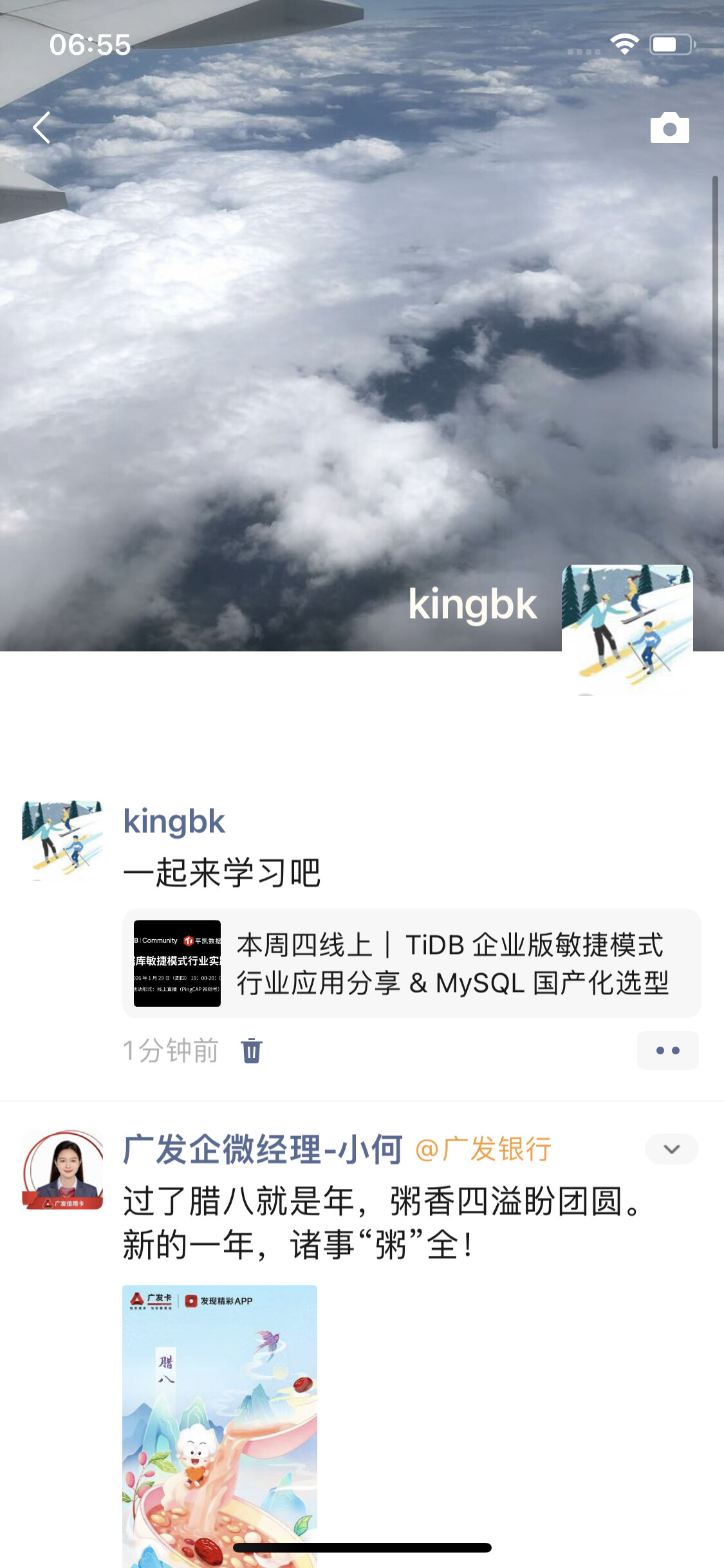
Task: View the 腊八 poster image in the post
Action: 219,1423
